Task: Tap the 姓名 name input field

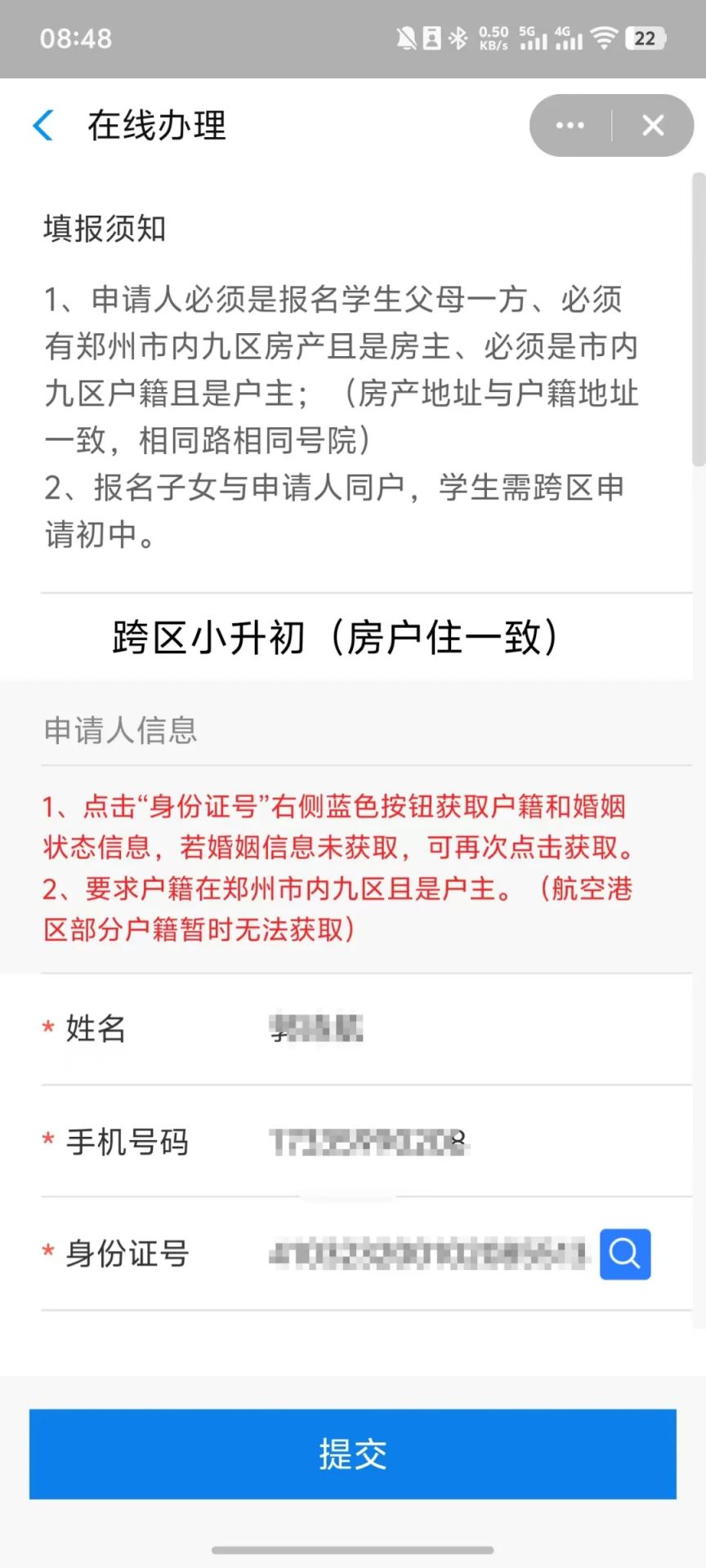Action: 474,1028
